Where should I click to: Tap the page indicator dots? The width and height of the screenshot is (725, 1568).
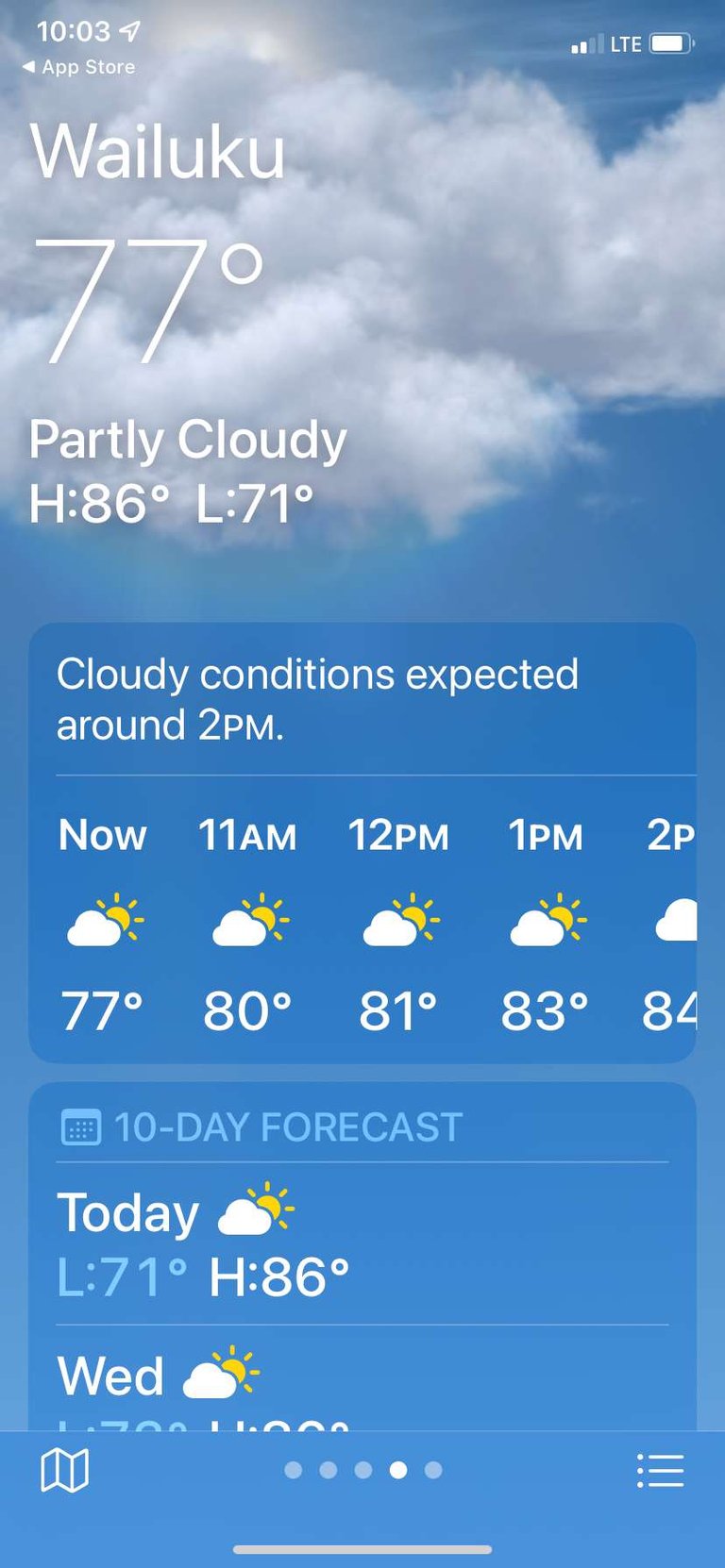coord(363,1470)
